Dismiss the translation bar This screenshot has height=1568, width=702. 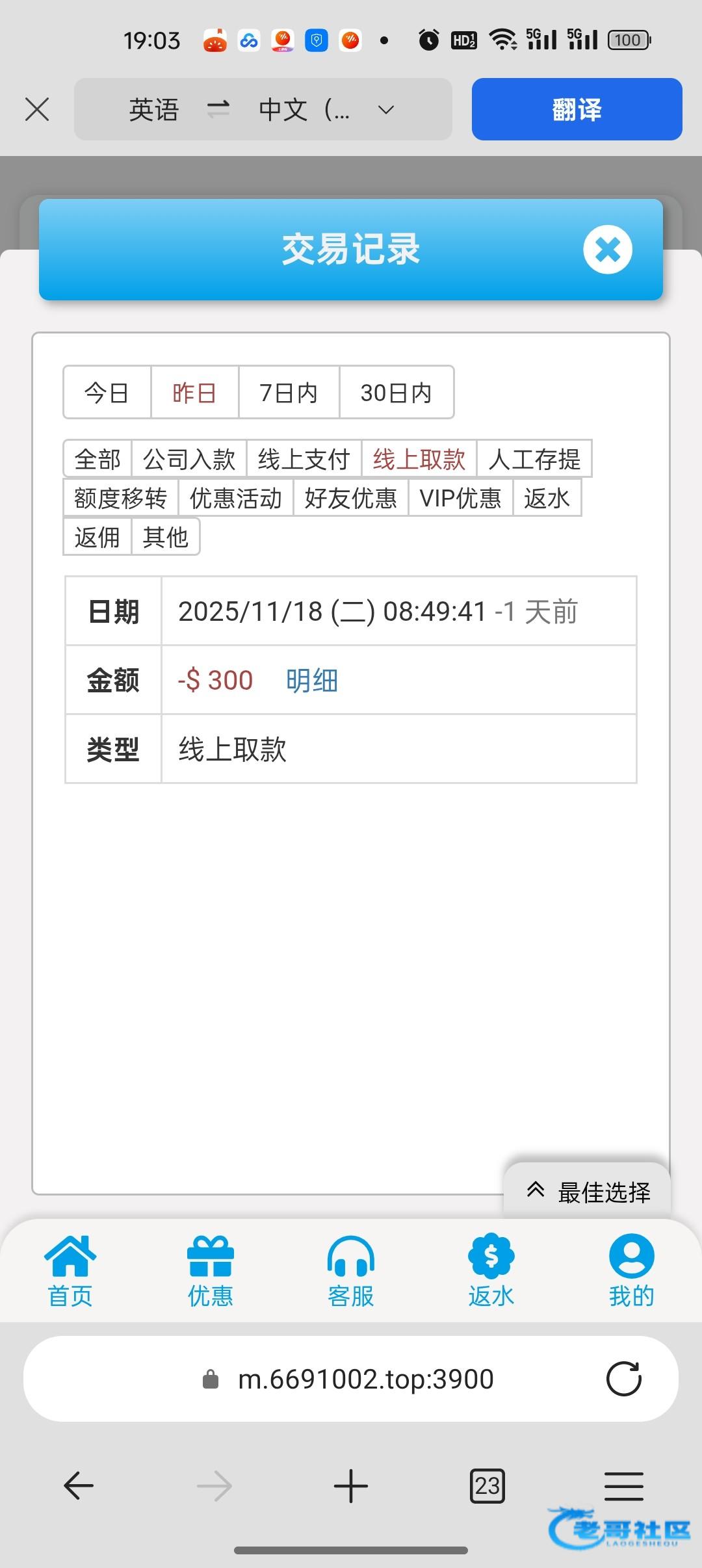pos(37,109)
